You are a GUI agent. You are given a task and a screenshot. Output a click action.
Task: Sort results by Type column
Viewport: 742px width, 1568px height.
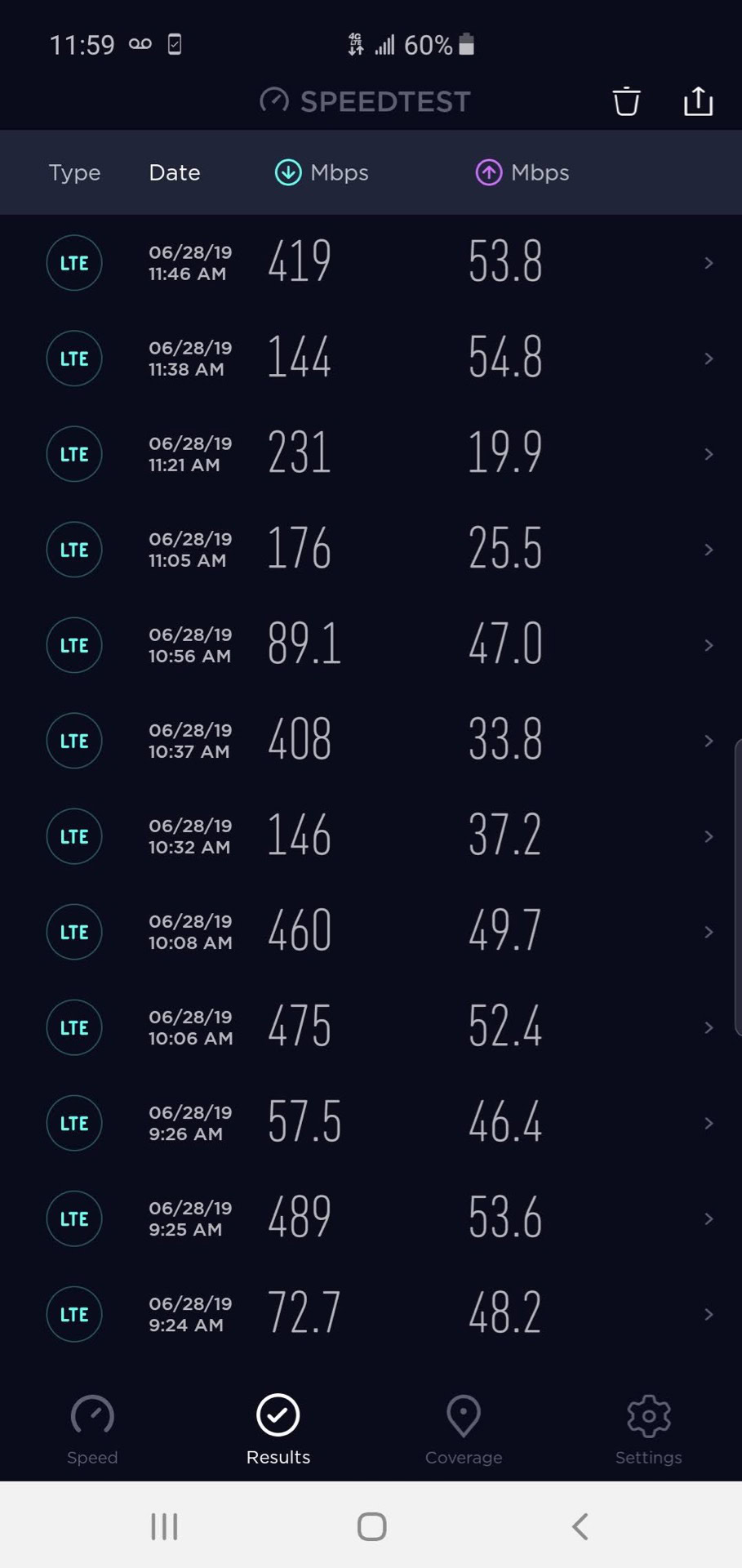pos(74,172)
